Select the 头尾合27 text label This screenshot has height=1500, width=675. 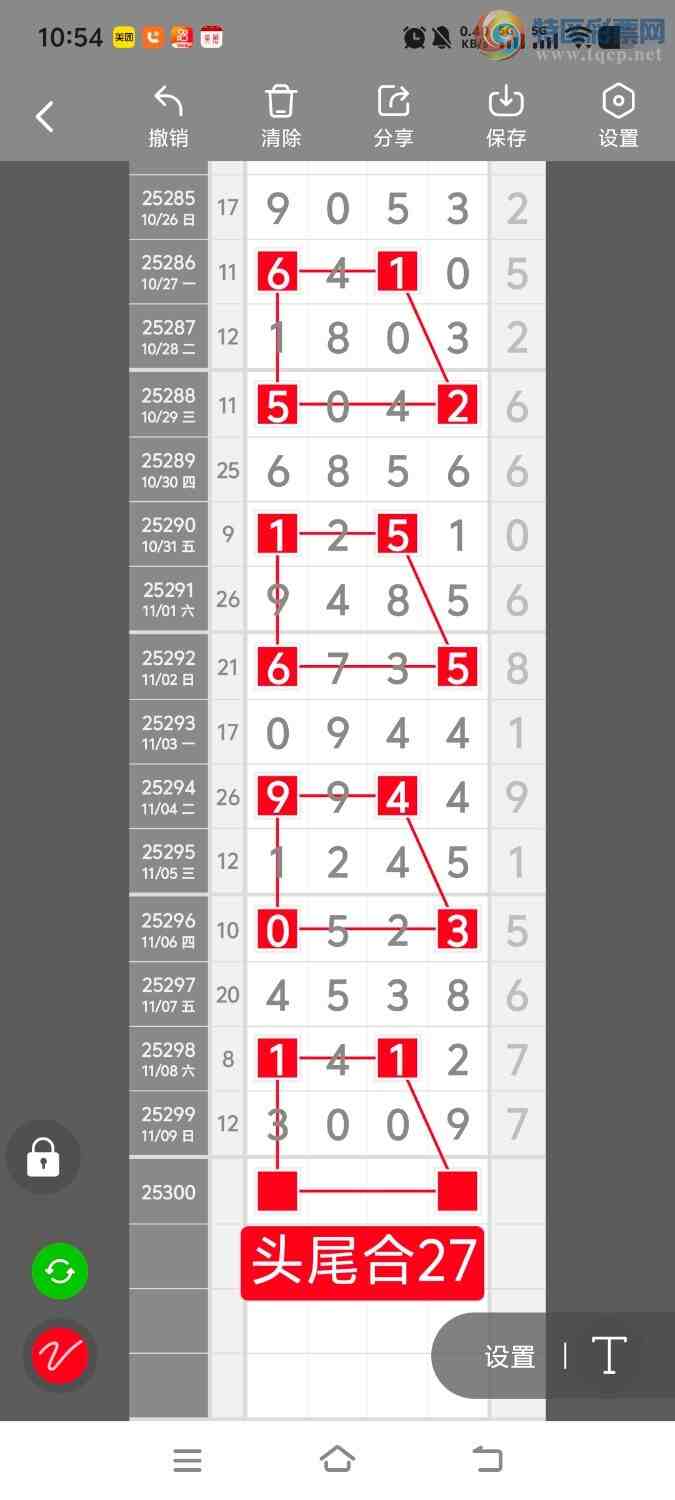coord(363,1263)
